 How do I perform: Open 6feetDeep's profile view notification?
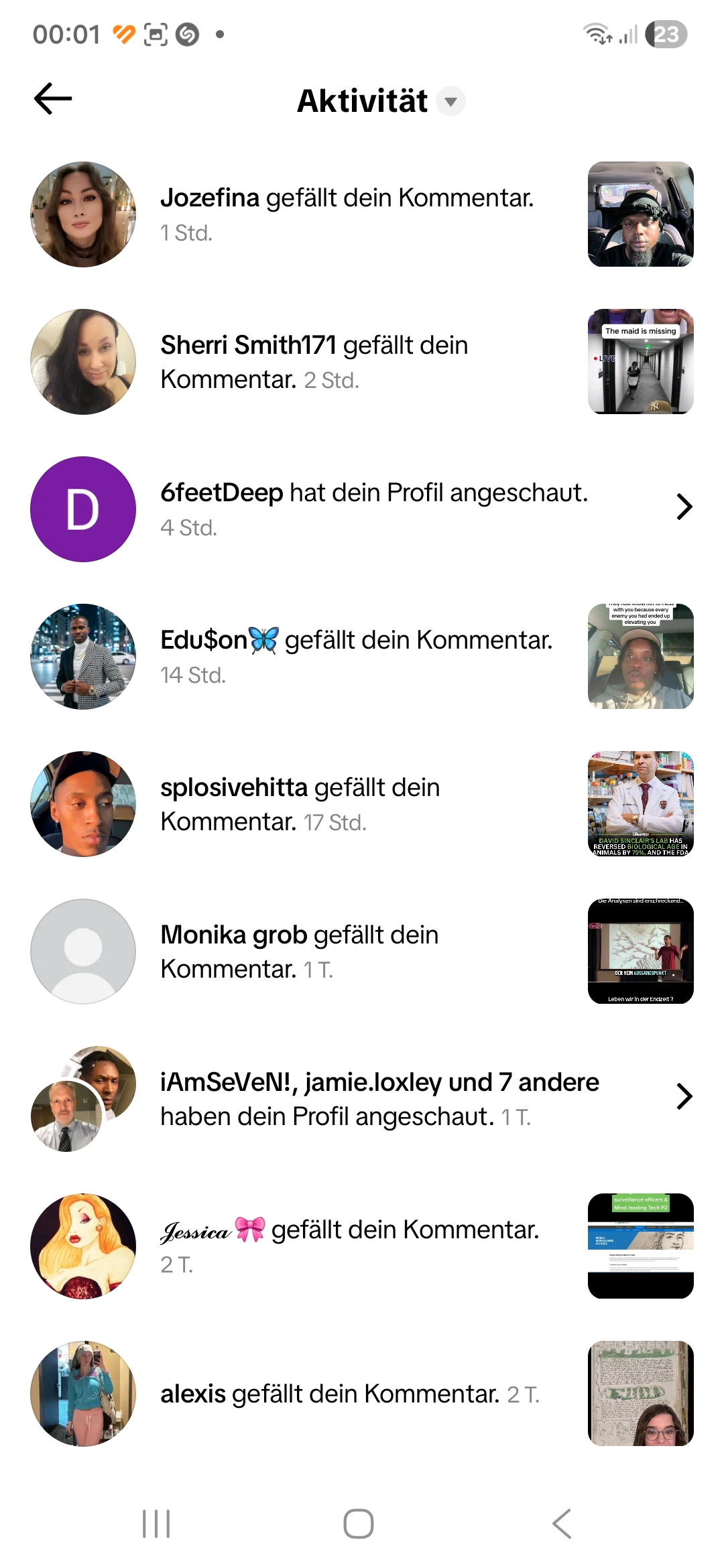click(374, 509)
